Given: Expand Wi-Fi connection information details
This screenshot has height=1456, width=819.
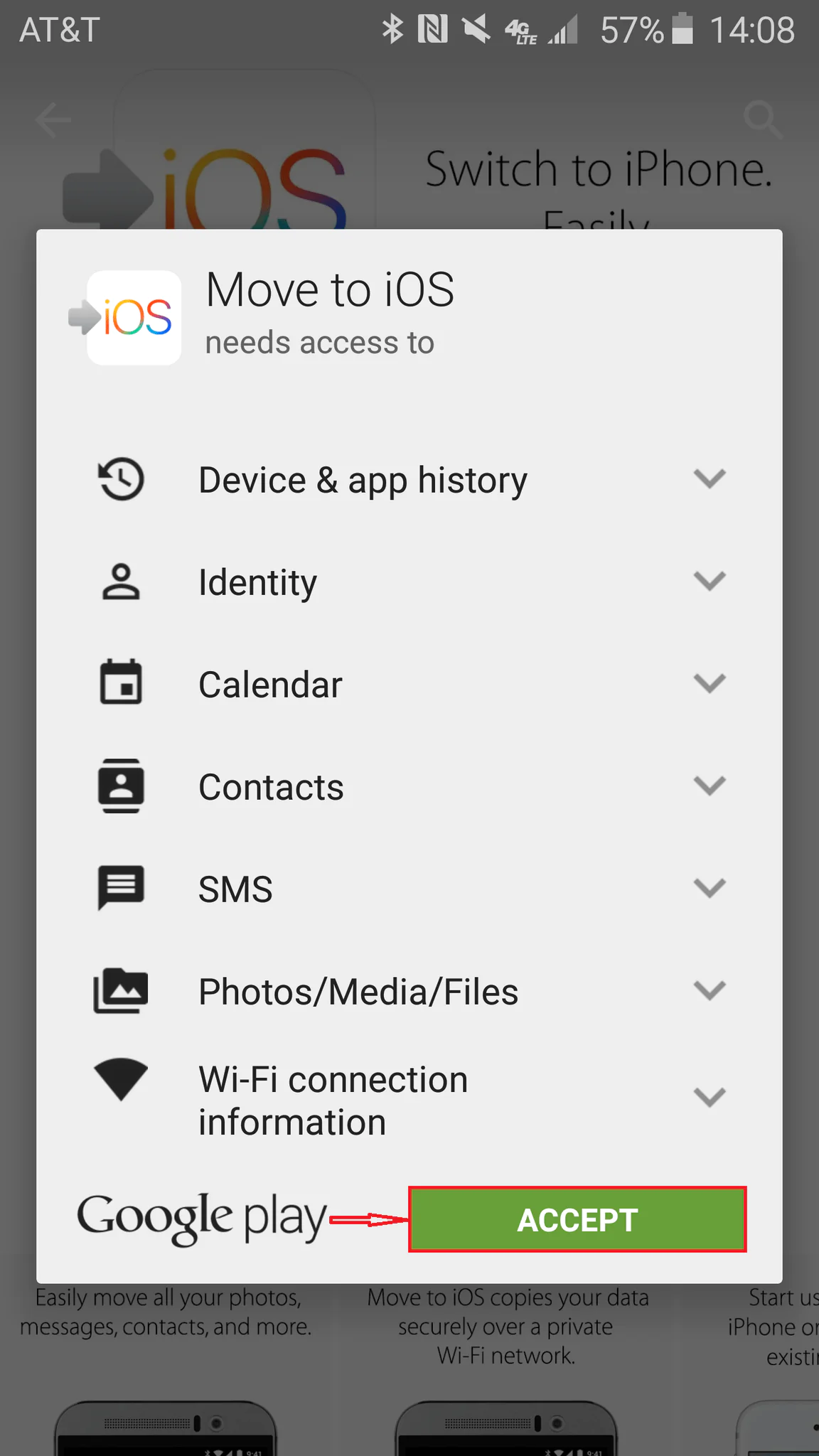Looking at the screenshot, I should point(709,1097).
